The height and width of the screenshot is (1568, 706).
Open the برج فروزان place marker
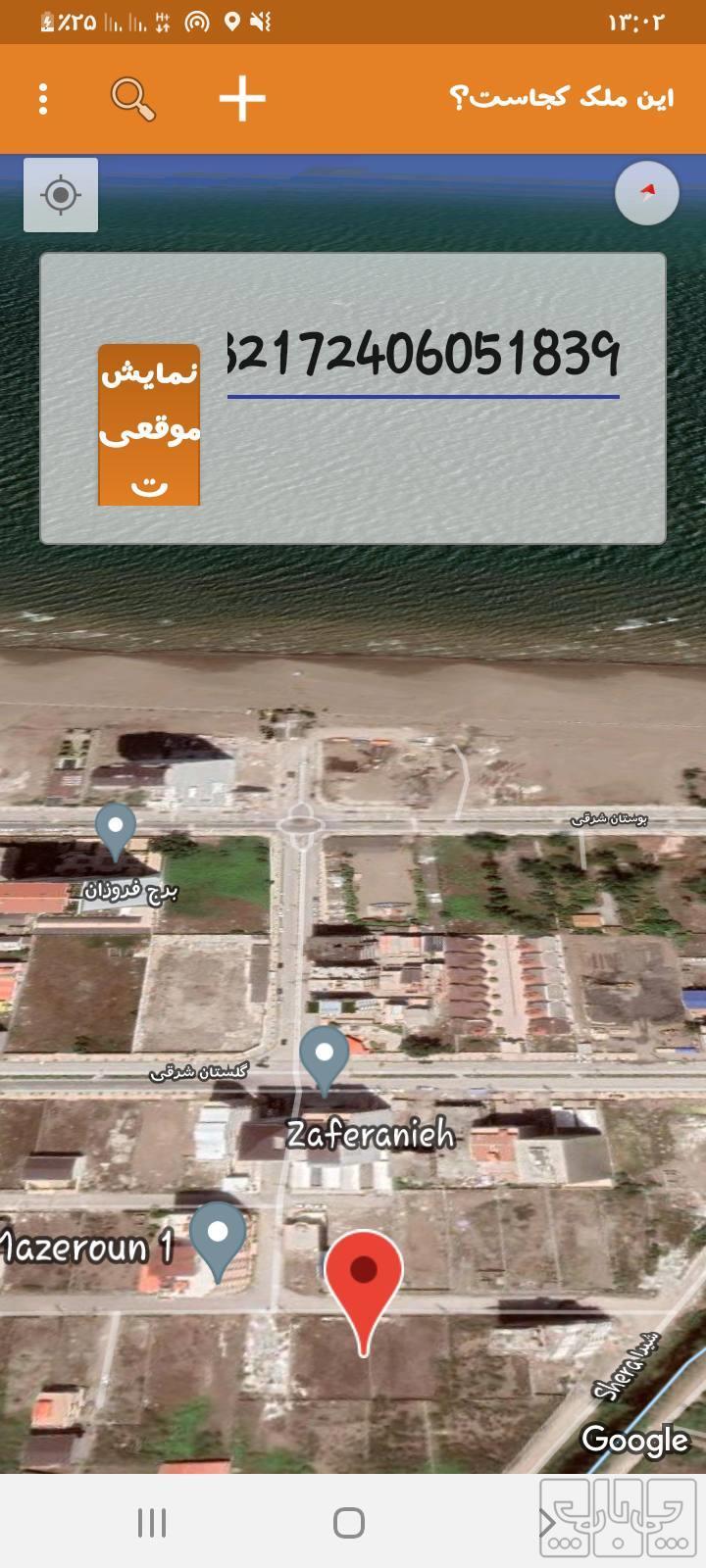point(116,830)
